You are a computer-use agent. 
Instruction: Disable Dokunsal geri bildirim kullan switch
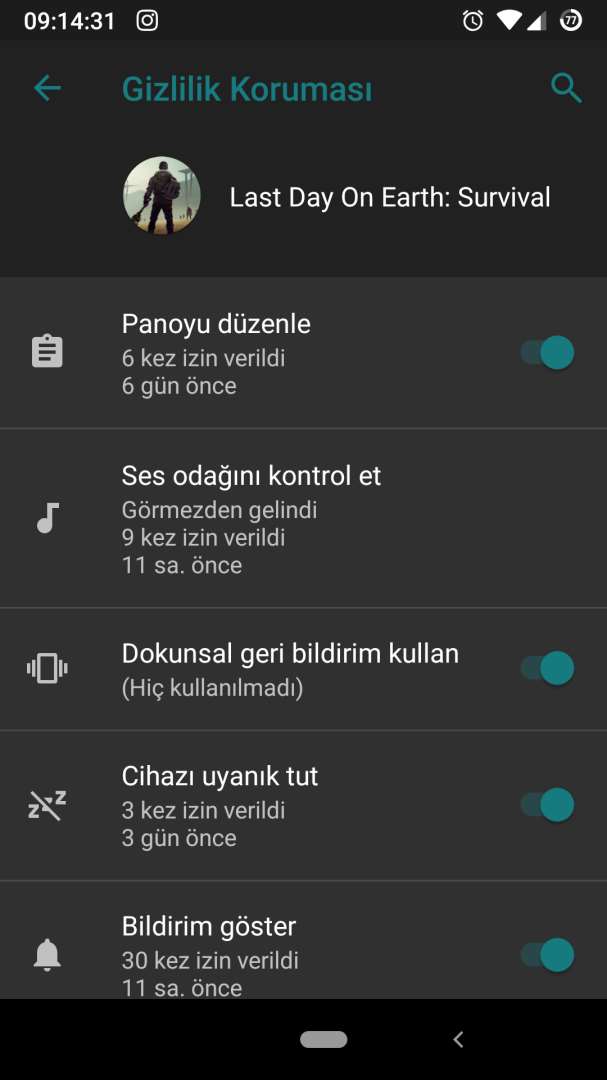pyautogui.click(x=547, y=668)
